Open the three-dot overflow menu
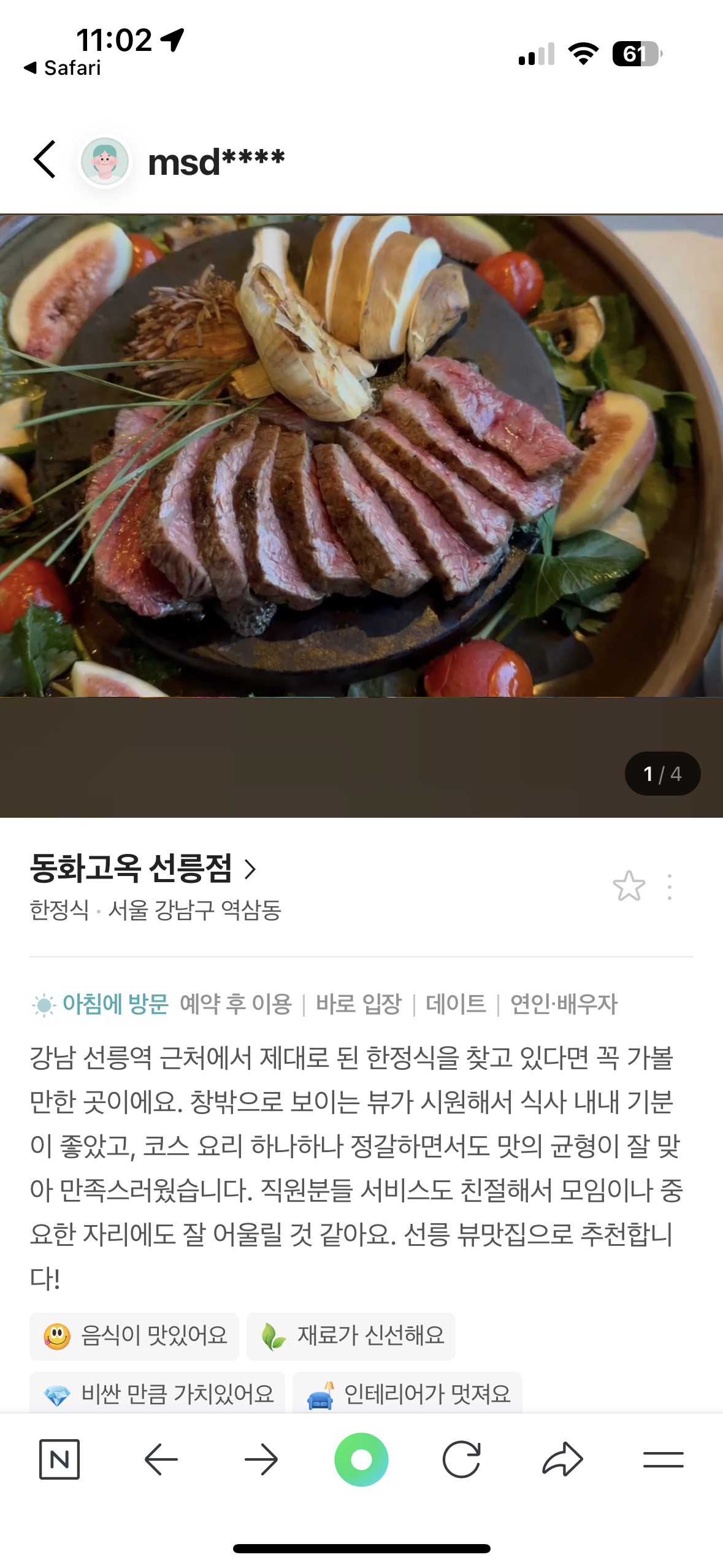Screen dimensions: 723x1568 tap(670, 886)
